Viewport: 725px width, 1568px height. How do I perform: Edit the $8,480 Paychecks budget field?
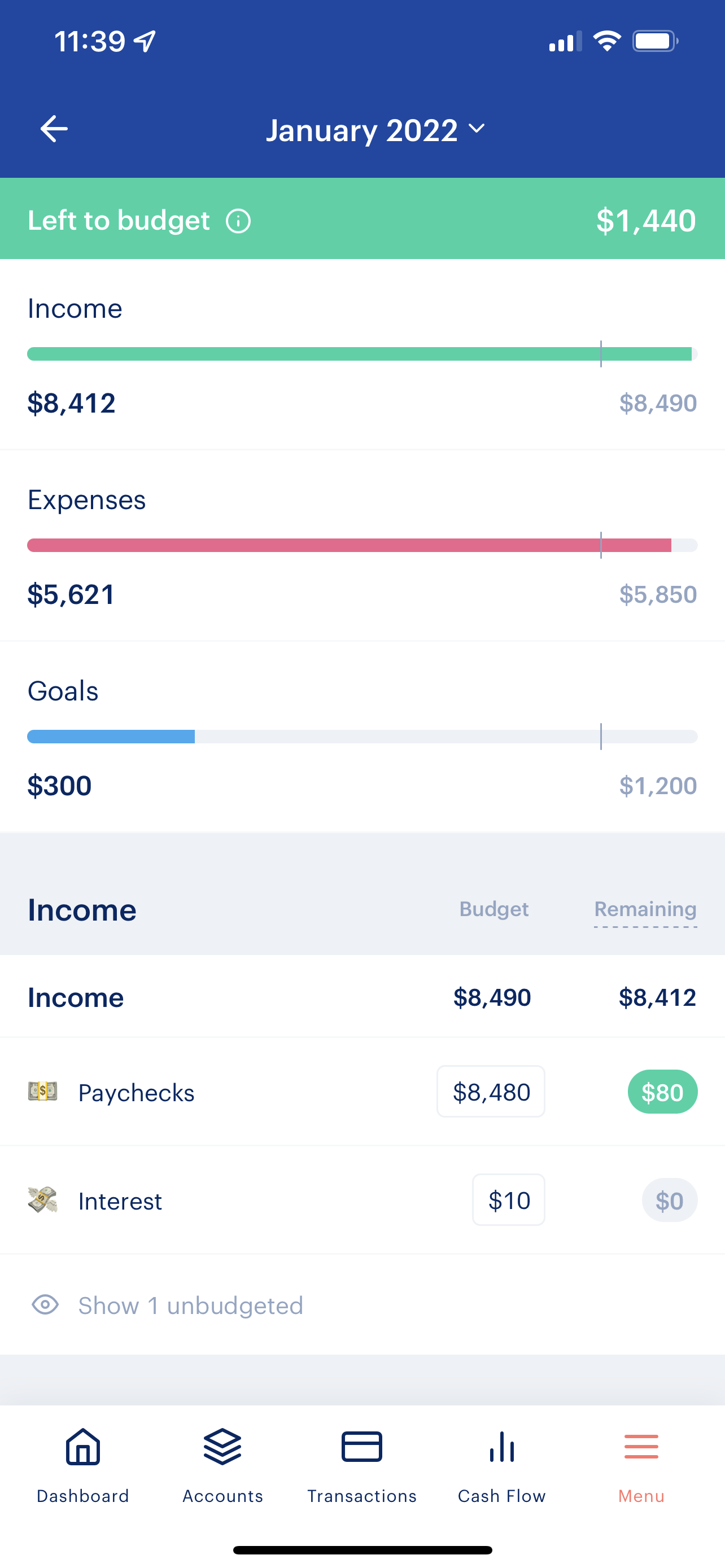pyautogui.click(x=491, y=1092)
